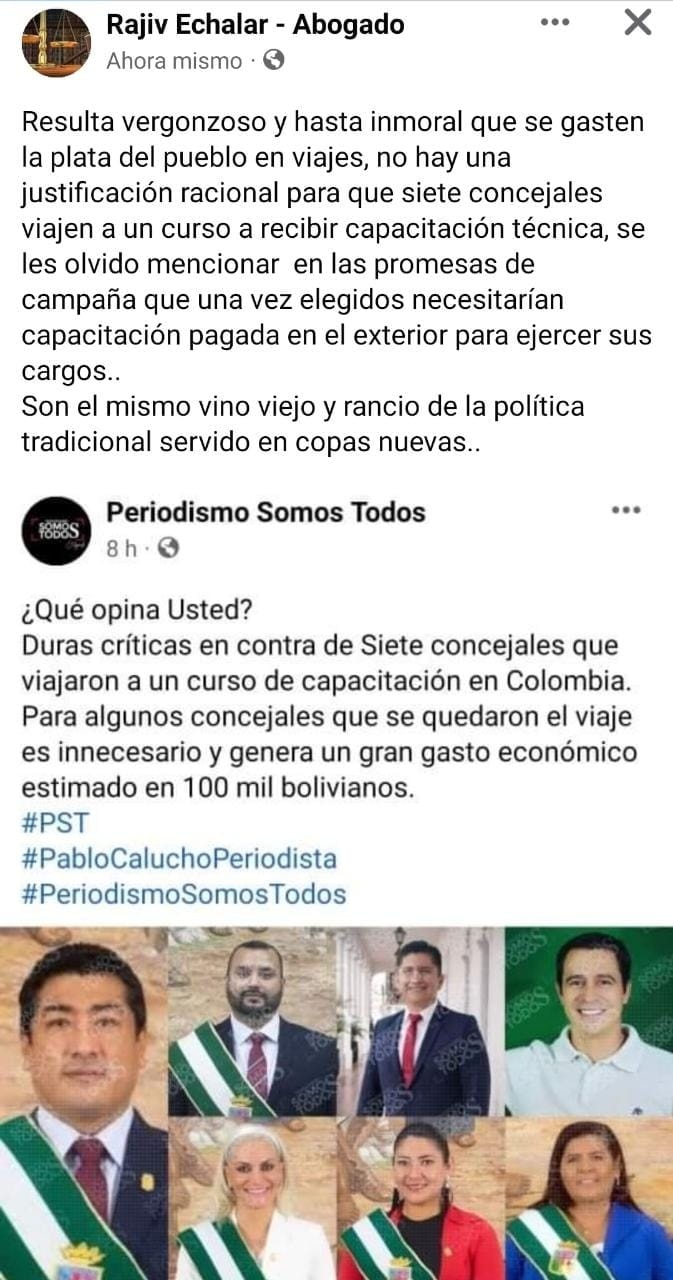Open the options menu for Rajiv Echalar's post
Image resolution: width=673 pixels, height=1280 pixels.
click(x=555, y=22)
